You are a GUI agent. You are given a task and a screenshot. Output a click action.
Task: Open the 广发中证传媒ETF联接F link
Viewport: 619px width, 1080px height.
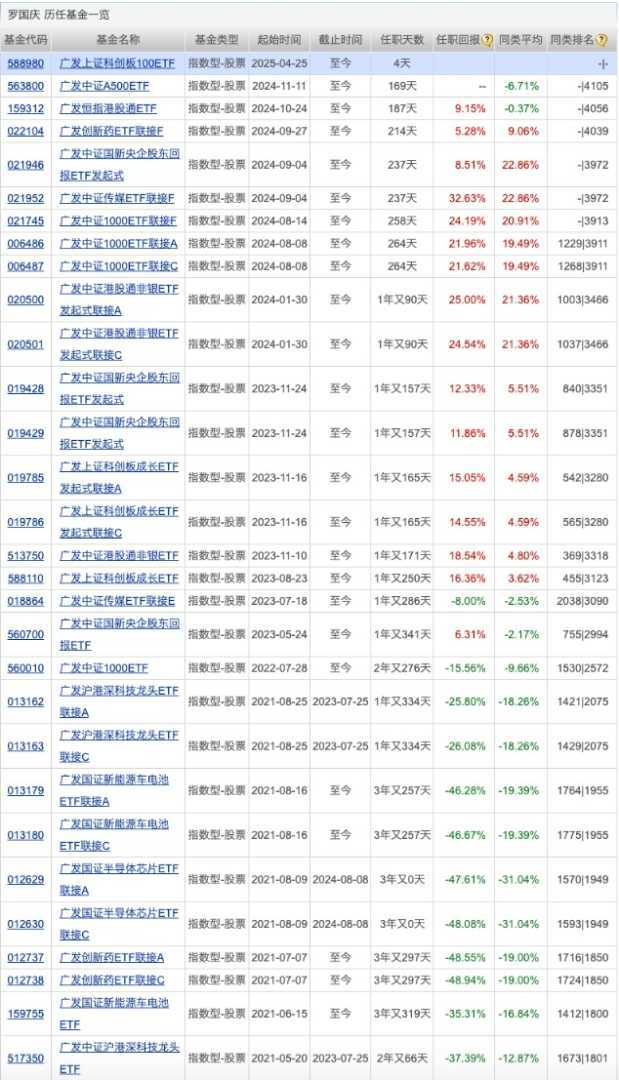[117, 198]
